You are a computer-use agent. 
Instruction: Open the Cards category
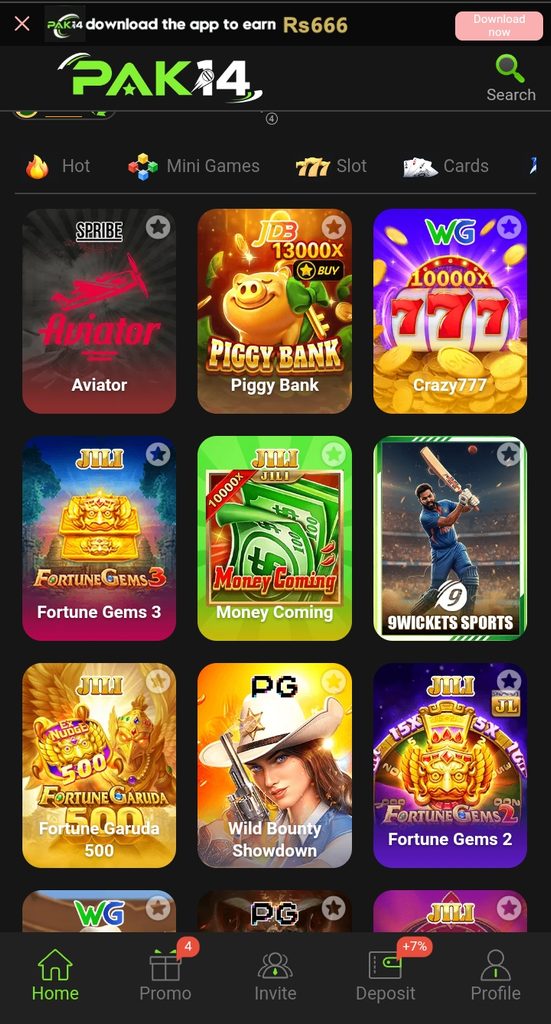point(446,166)
